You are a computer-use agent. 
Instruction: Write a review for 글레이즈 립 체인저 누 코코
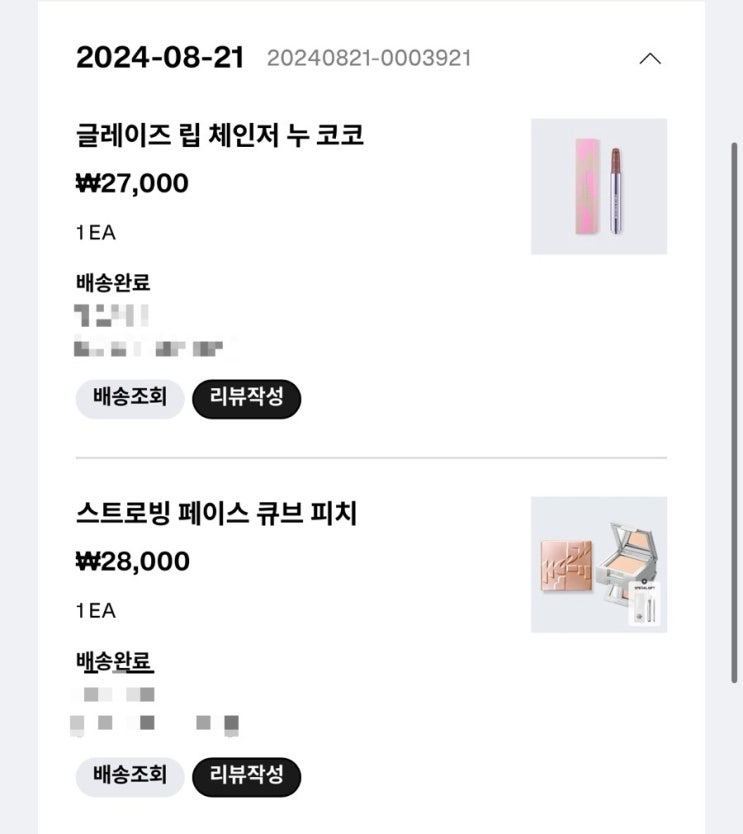[246, 398]
